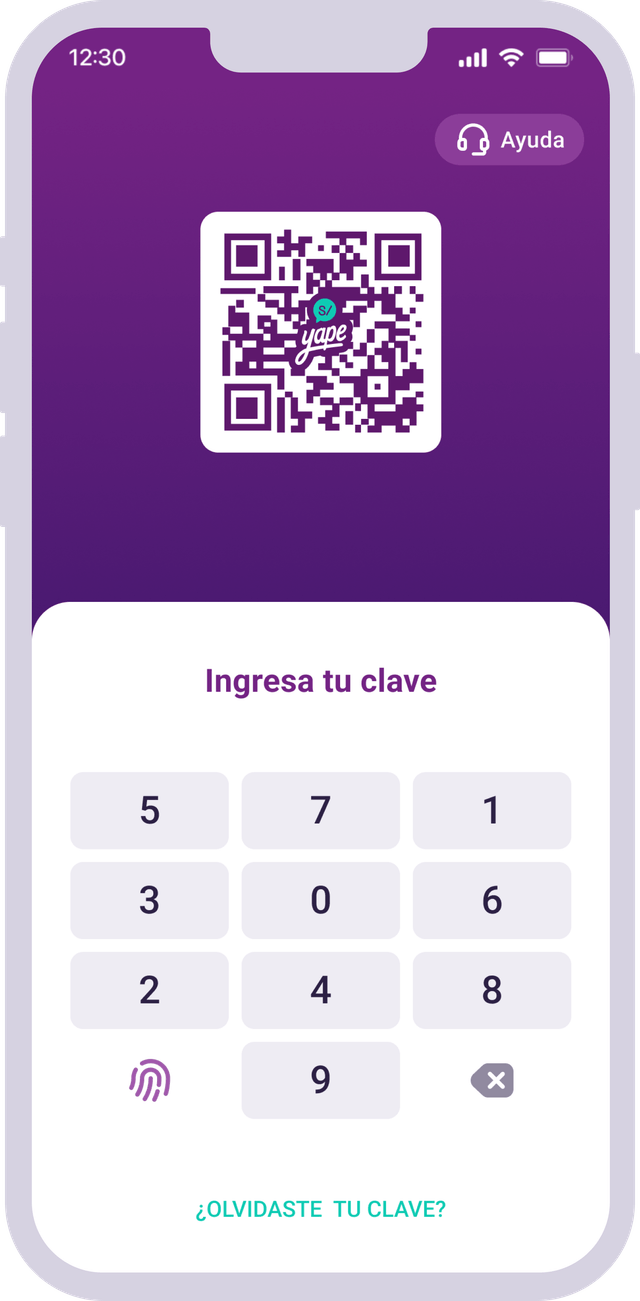Enter digit 3 on the keypad
The image size is (640, 1301).
tap(149, 901)
